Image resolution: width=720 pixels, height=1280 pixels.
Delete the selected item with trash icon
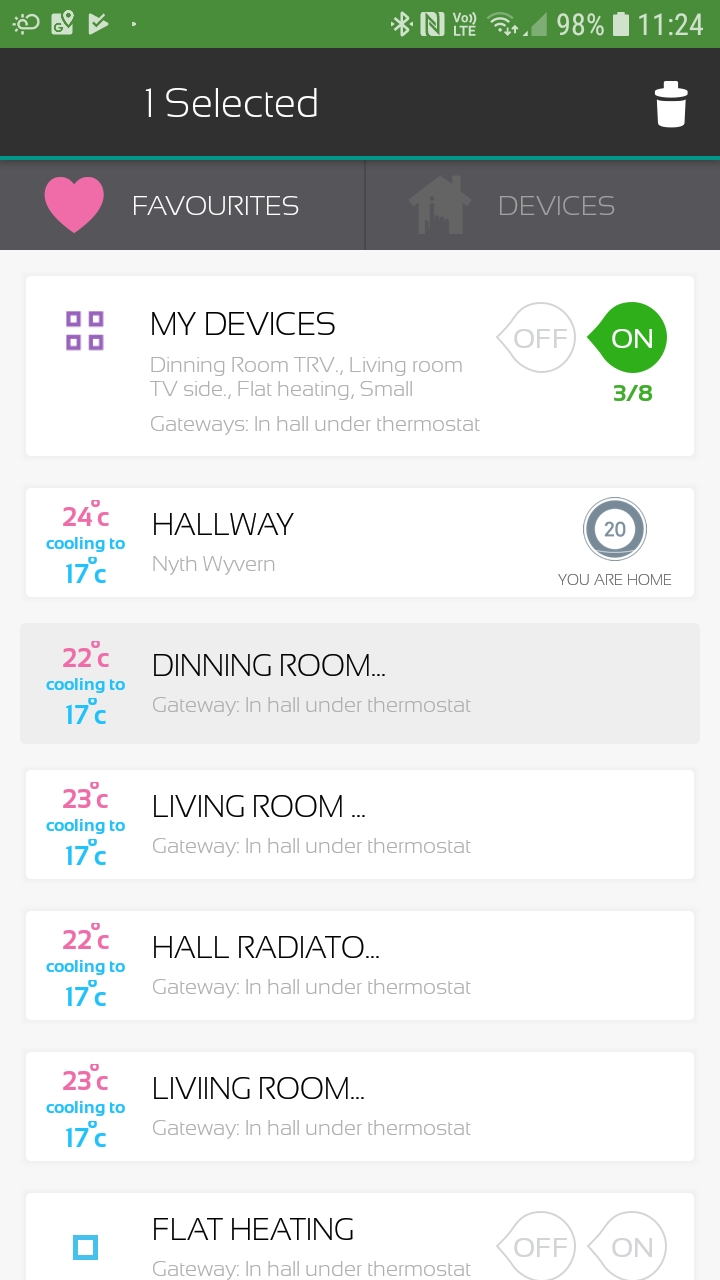pos(671,104)
